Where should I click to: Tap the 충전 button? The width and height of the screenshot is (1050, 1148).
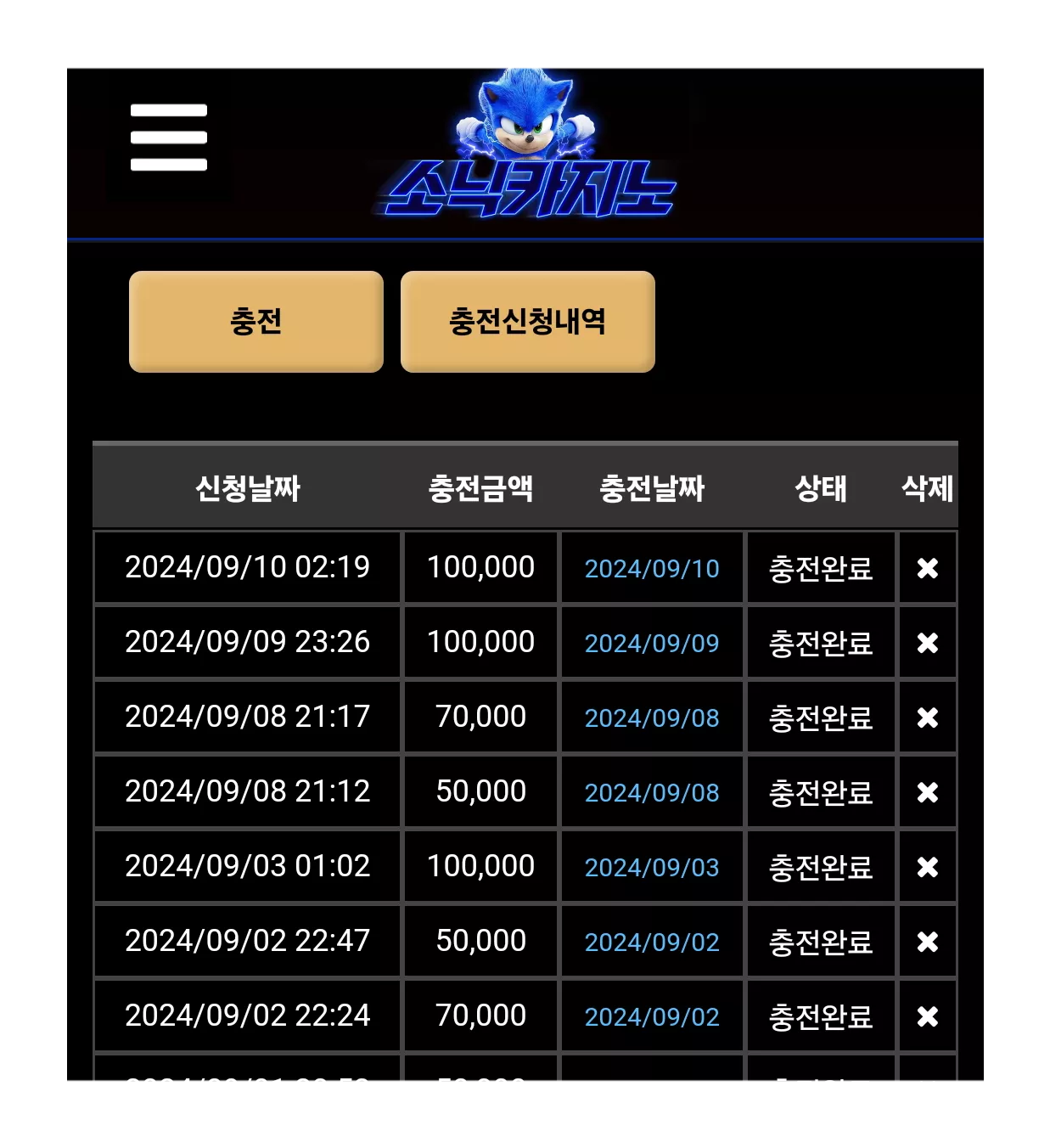(256, 322)
